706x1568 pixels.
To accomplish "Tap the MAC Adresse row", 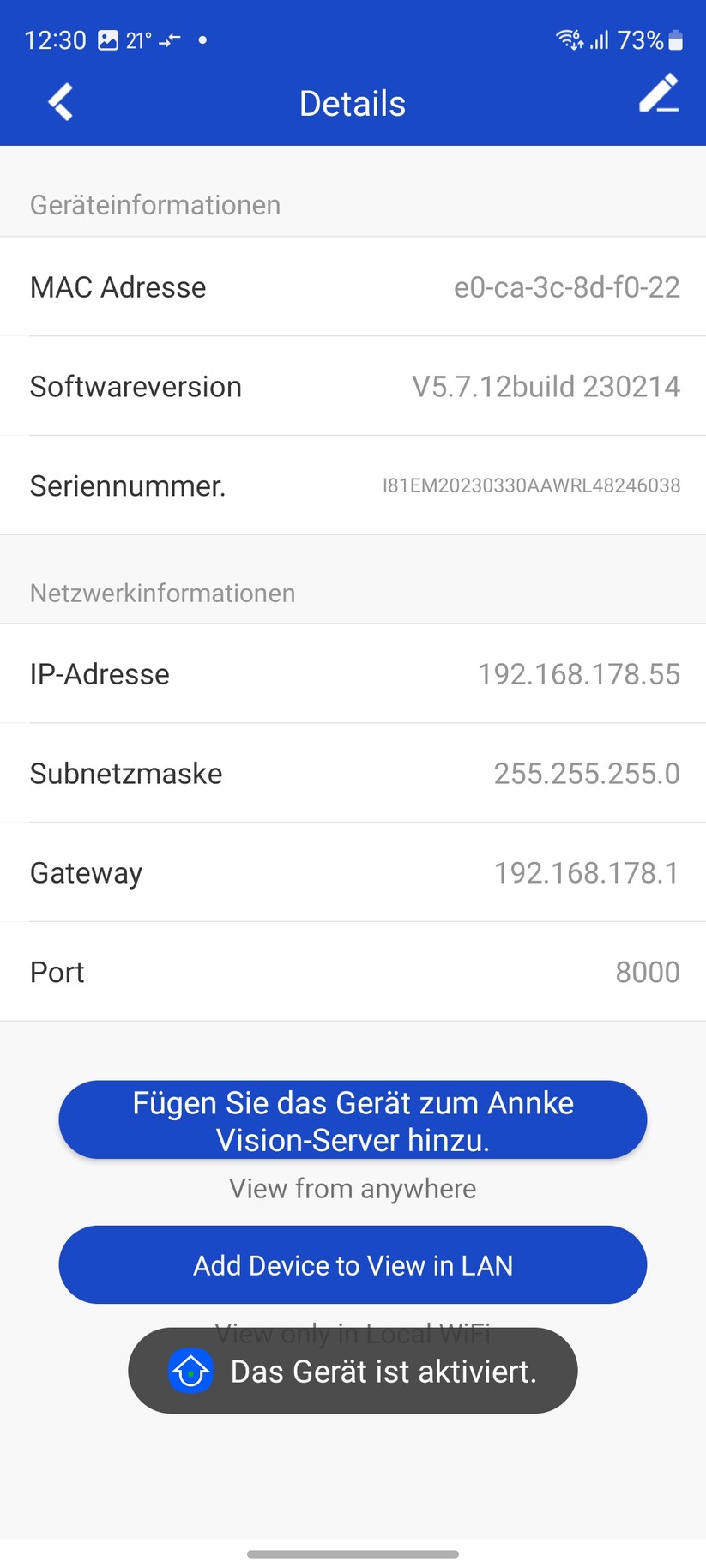I will tap(352, 286).
